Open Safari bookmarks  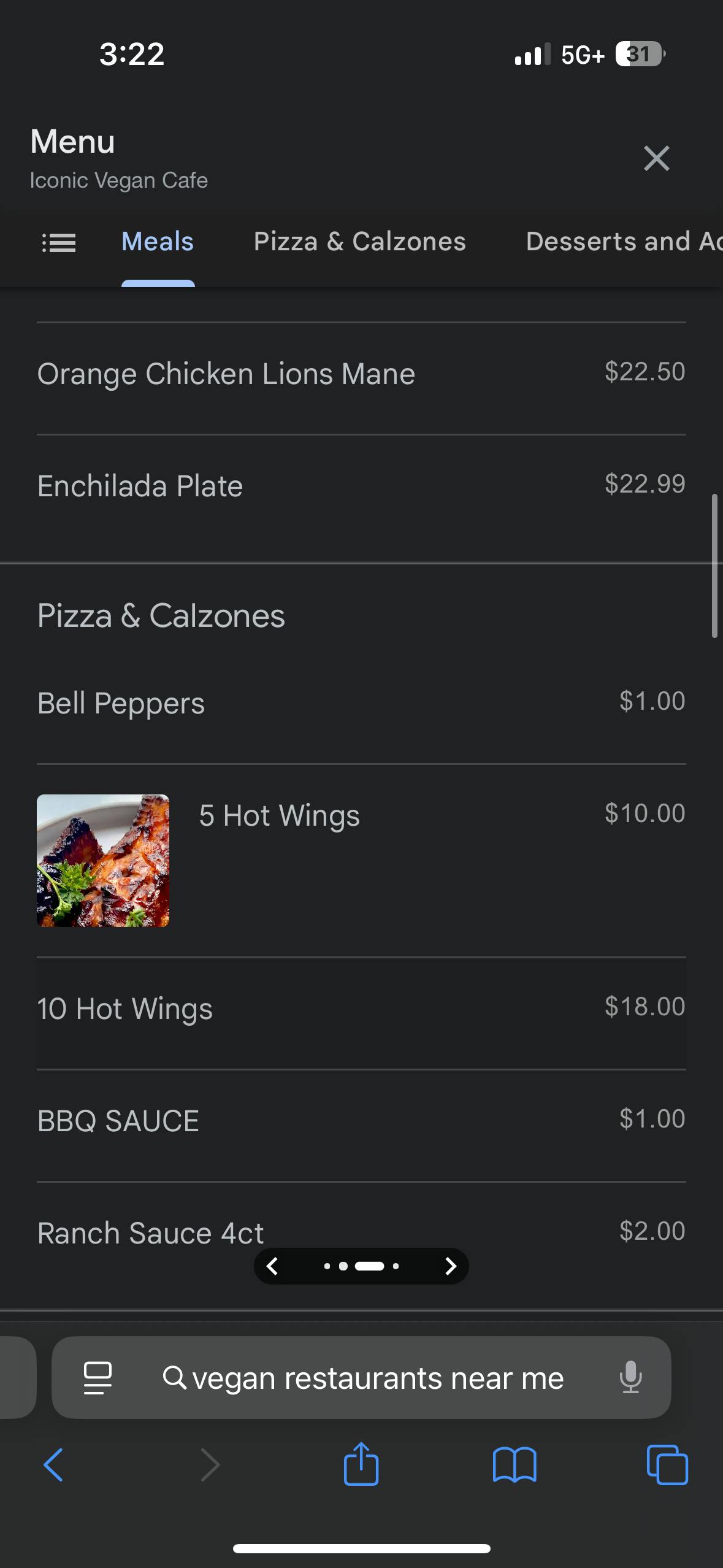click(x=515, y=1465)
